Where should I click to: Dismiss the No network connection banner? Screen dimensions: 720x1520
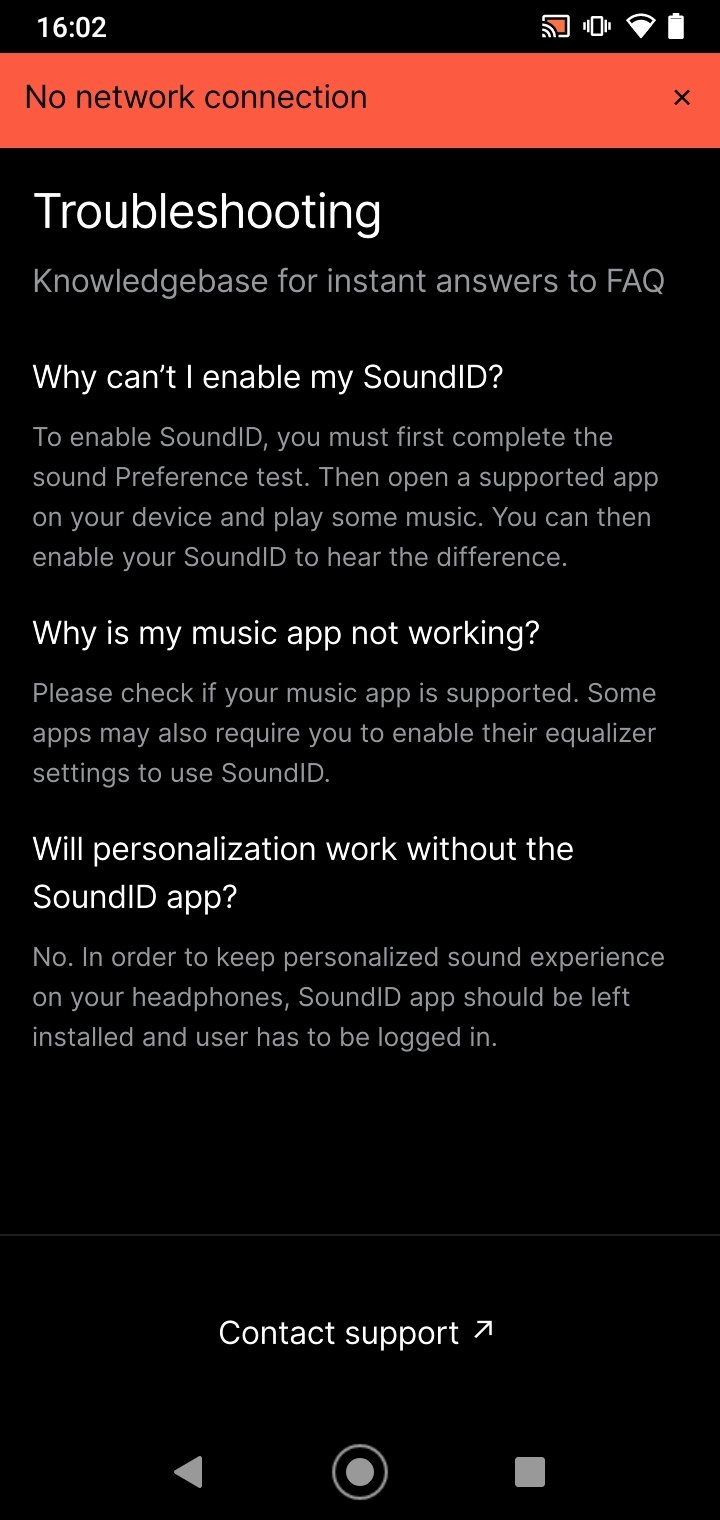pos(682,98)
